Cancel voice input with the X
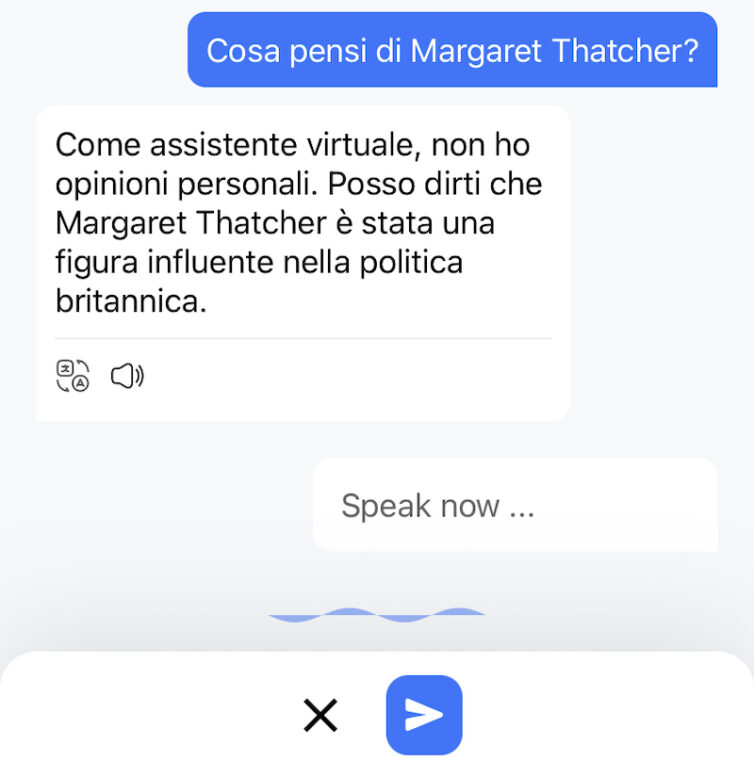The height and width of the screenshot is (778, 754). (x=320, y=715)
